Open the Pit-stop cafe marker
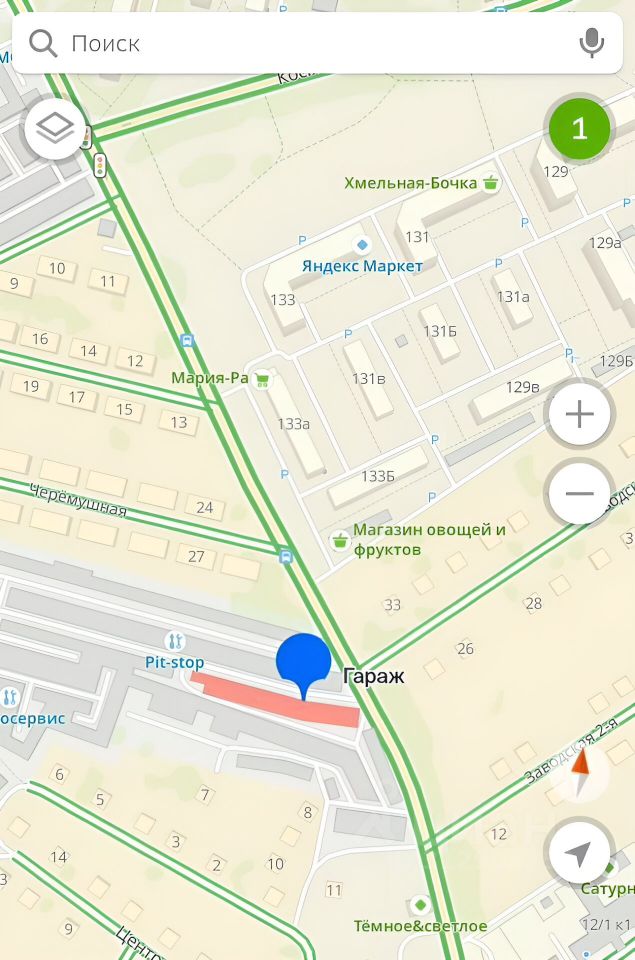The image size is (635, 960). [x=176, y=641]
